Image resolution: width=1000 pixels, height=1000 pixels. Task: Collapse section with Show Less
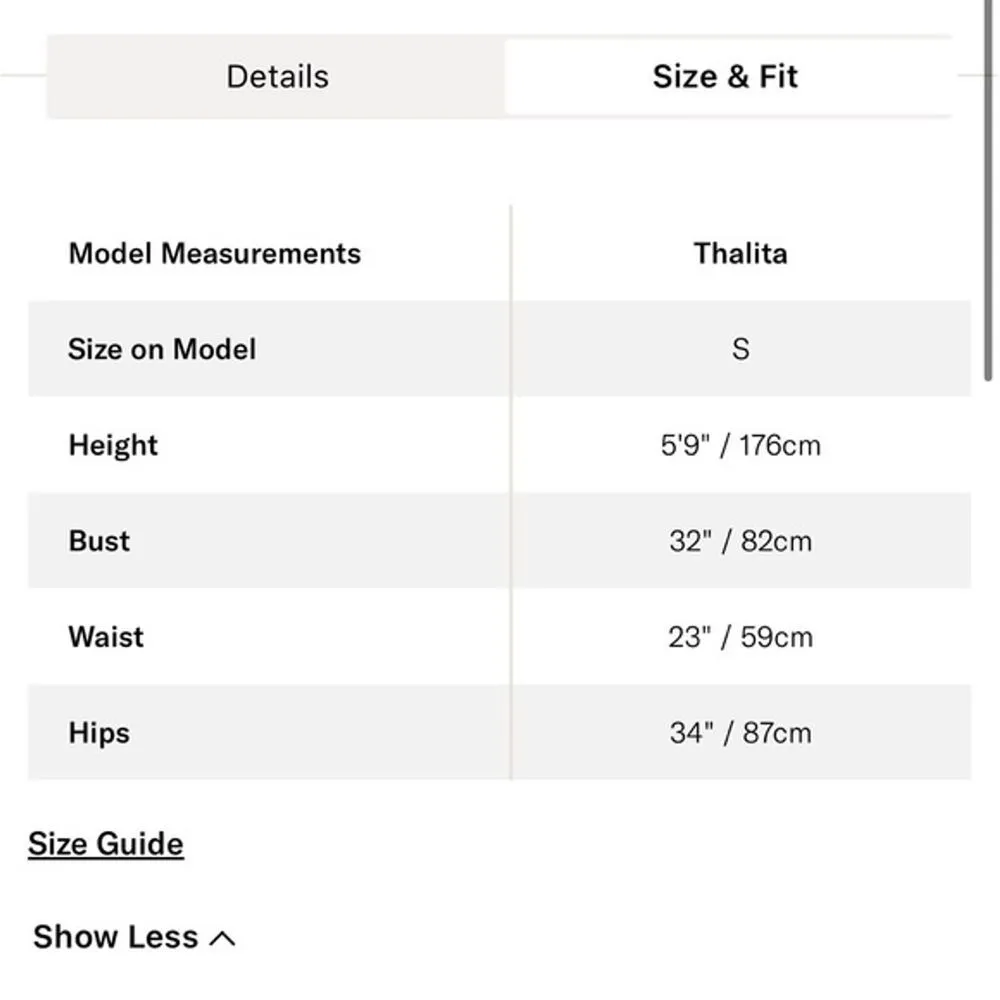pos(134,937)
